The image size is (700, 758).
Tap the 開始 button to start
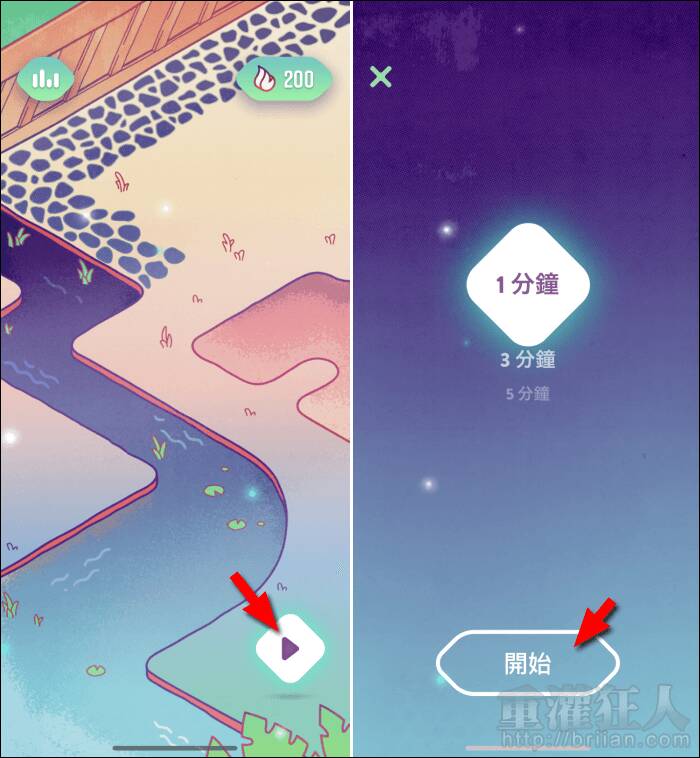pyautogui.click(x=527, y=663)
